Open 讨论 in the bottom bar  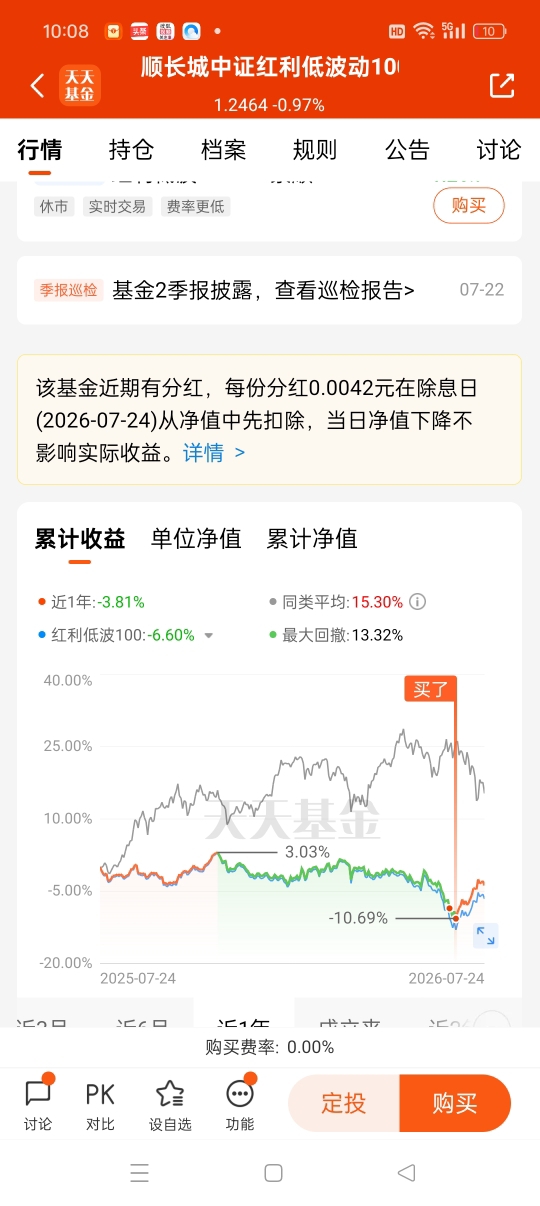click(x=38, y=1104)
